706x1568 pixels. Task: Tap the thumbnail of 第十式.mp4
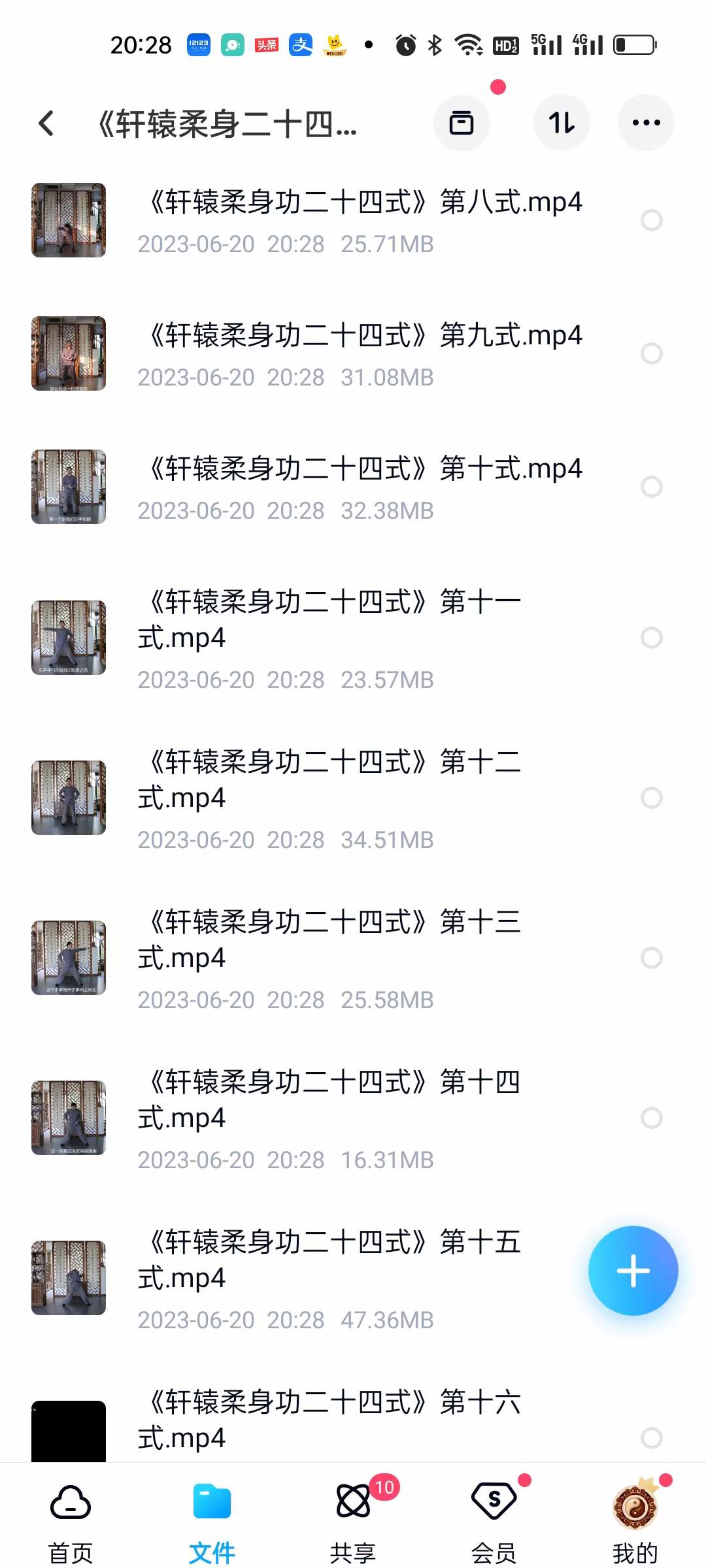pyautogui.click(x=69, y=487)
